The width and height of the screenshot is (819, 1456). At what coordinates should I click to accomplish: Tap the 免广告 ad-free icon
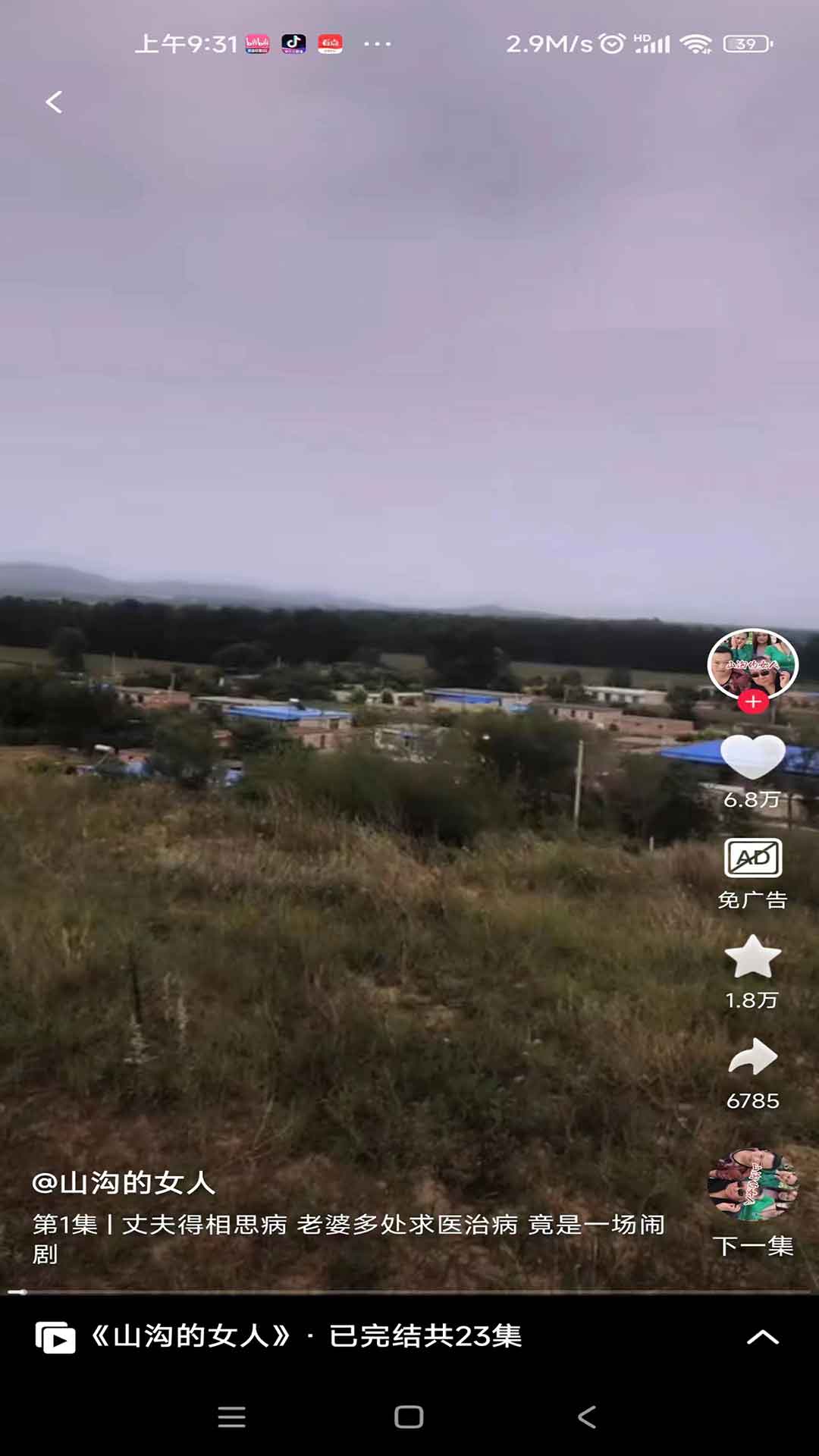(752, 859)
